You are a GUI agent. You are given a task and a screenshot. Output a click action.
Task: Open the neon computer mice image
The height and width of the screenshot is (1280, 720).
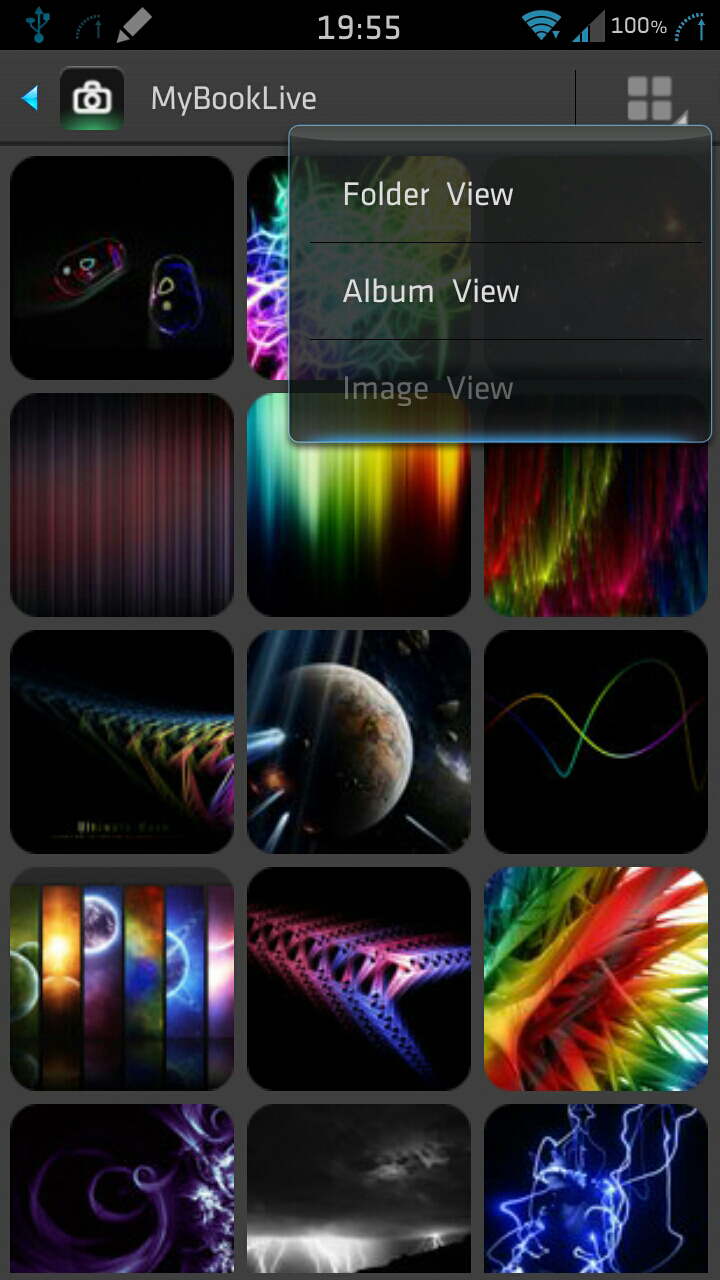pyautogui.click(x=122, y=267)
